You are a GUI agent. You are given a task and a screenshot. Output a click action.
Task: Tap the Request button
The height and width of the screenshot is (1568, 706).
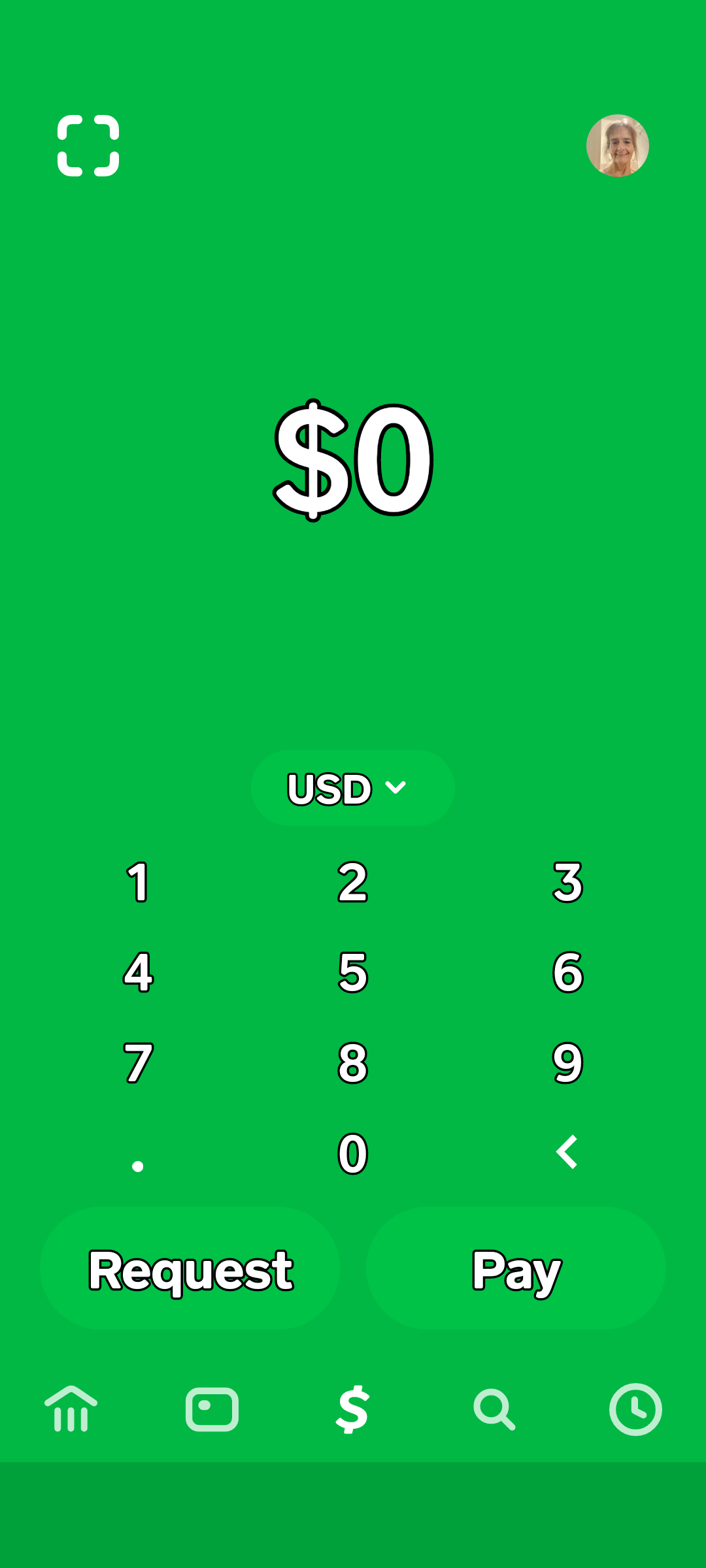tap(190, 1268)
